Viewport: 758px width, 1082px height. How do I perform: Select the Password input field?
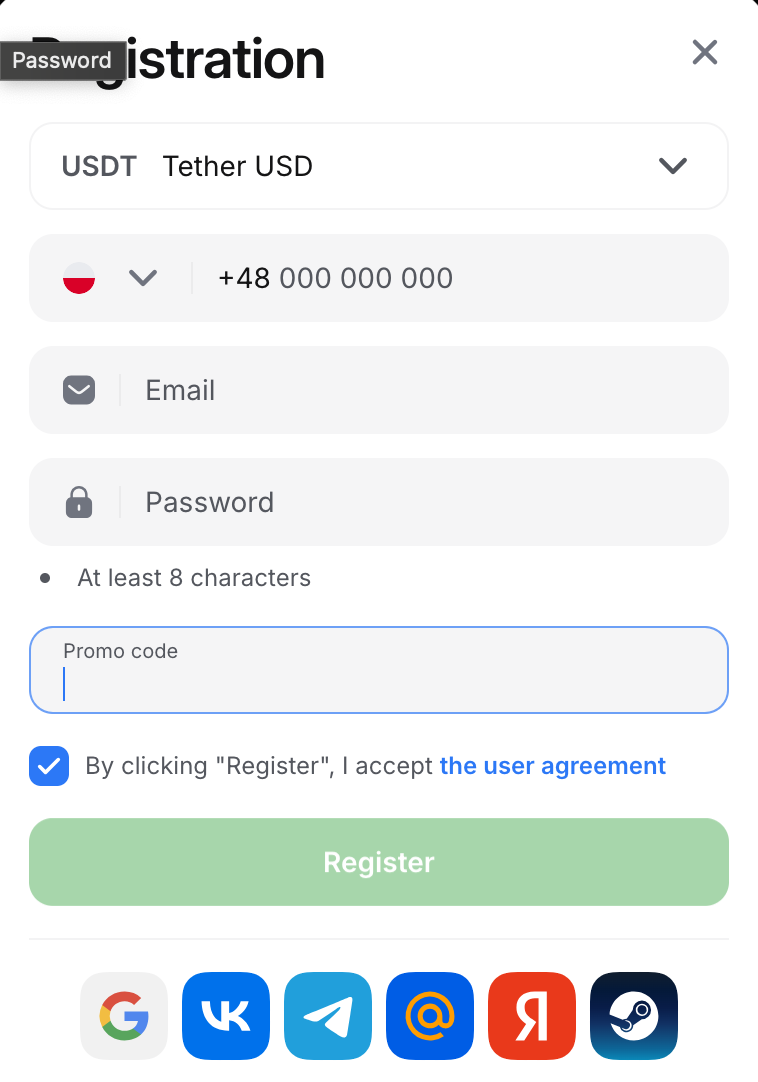(x=420, y=502)
